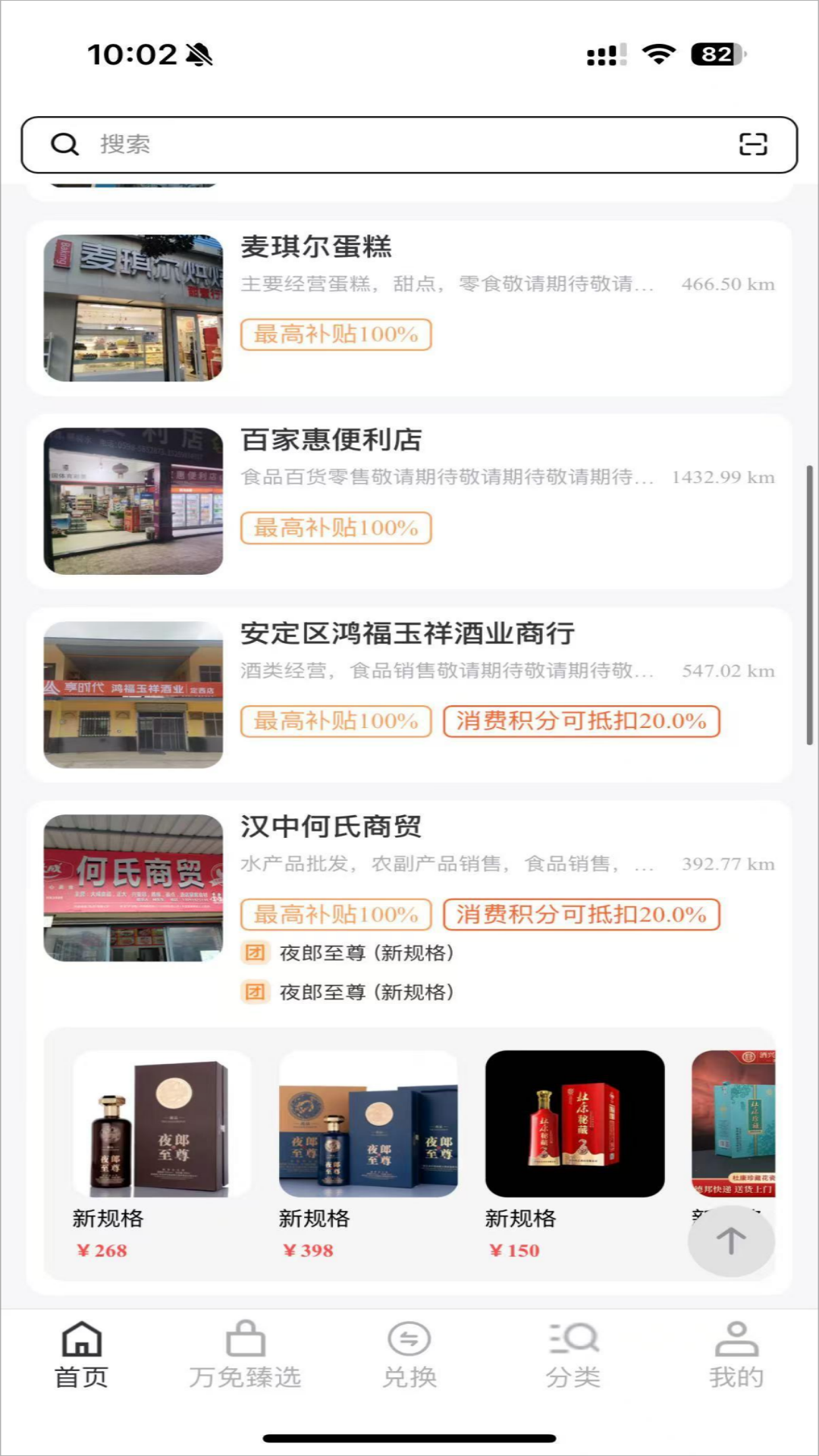Click inside the 搜索 search input field
The width and height of the screenshot is (819, 1456).
303,145
